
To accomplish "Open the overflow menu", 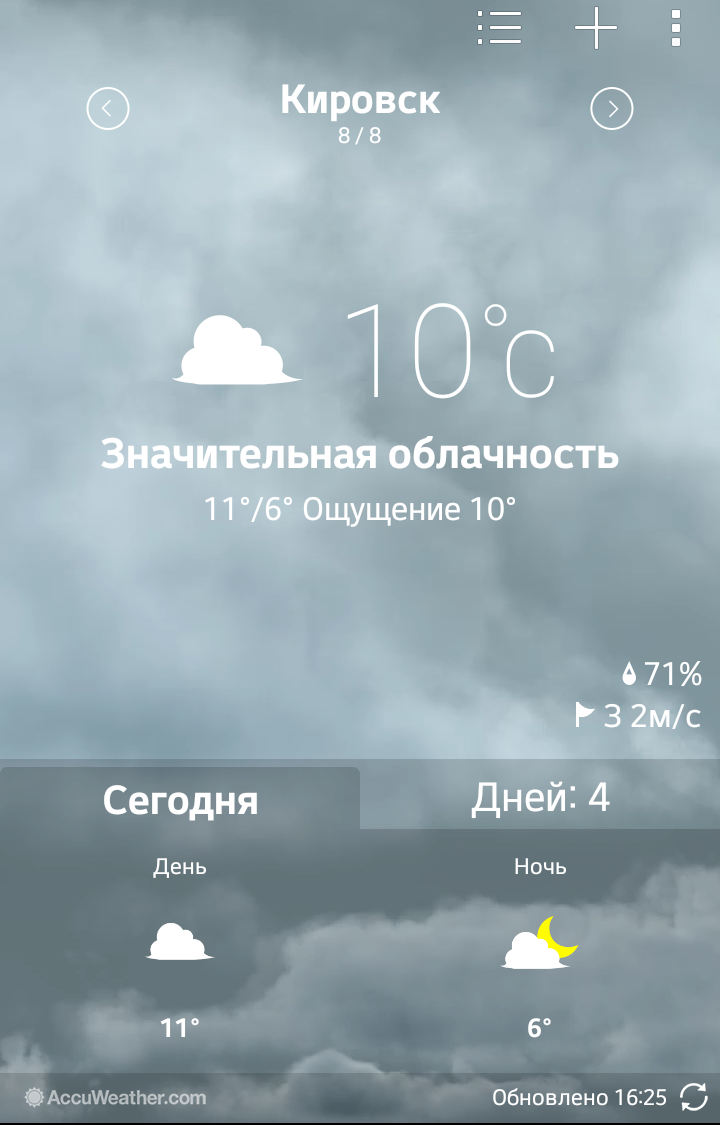I will pyautogui.click(x=676, y=28).
